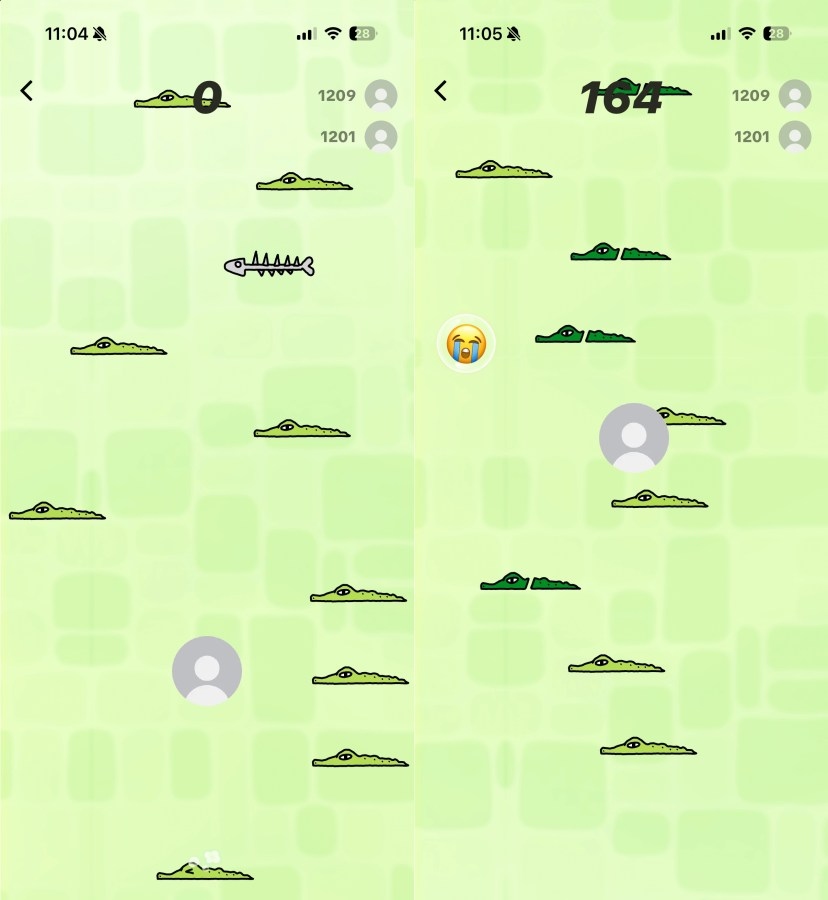
Task: Tap the back chevron on the left screen
Action: click(25, 90)
